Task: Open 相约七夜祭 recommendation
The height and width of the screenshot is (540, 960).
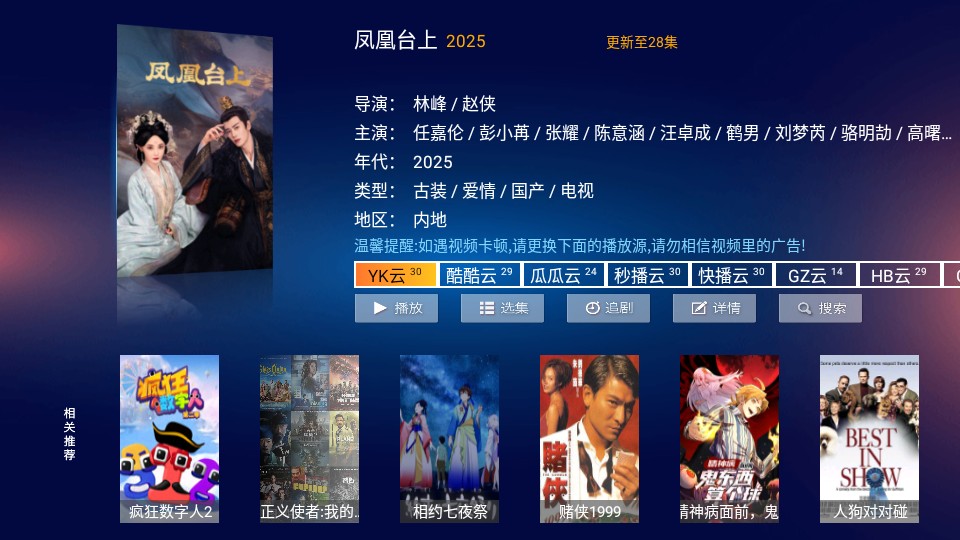Action: 450,438
